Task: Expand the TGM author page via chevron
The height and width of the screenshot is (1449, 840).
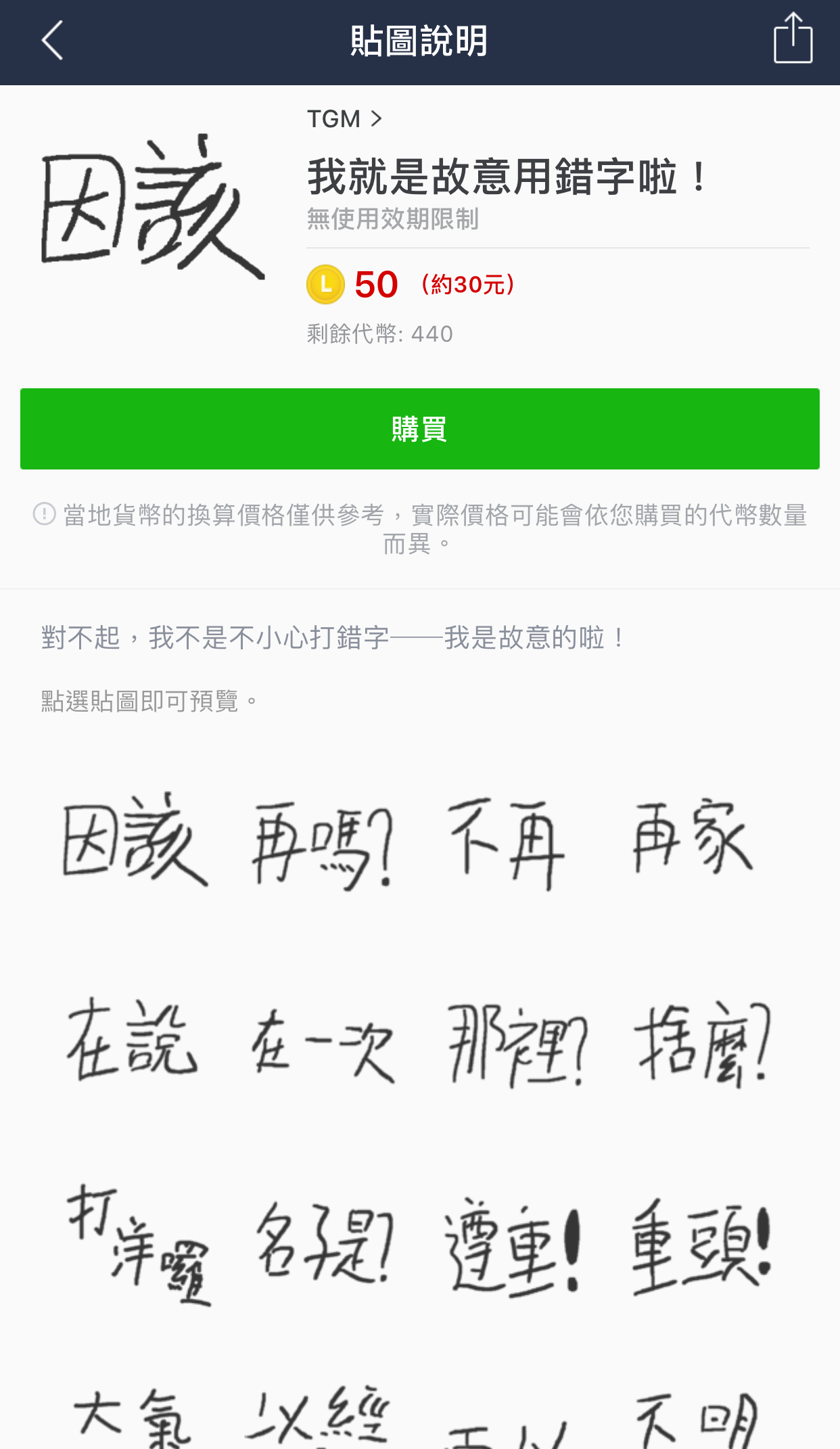Action: [376, 118]
